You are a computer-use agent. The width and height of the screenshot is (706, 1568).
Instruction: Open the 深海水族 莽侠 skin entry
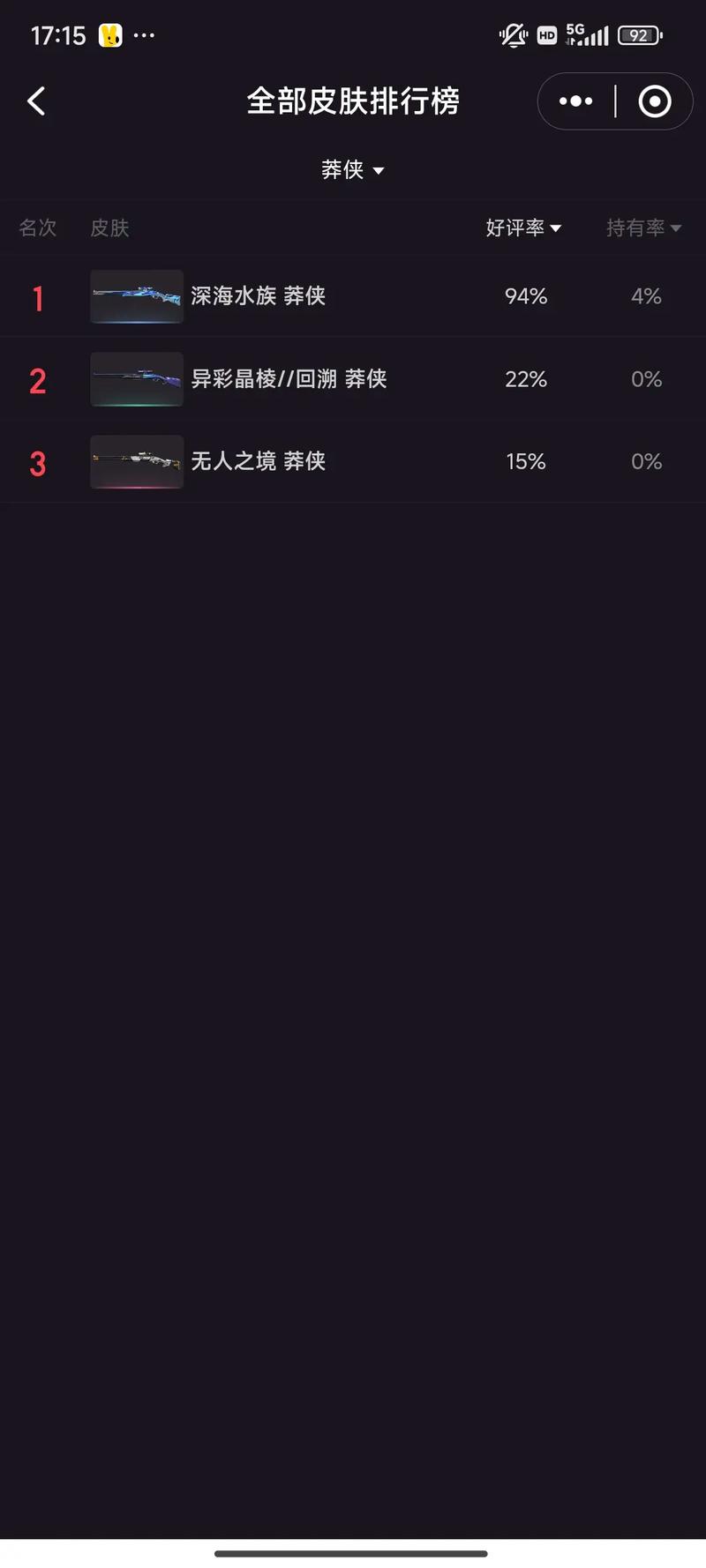(x=258, y=296)
